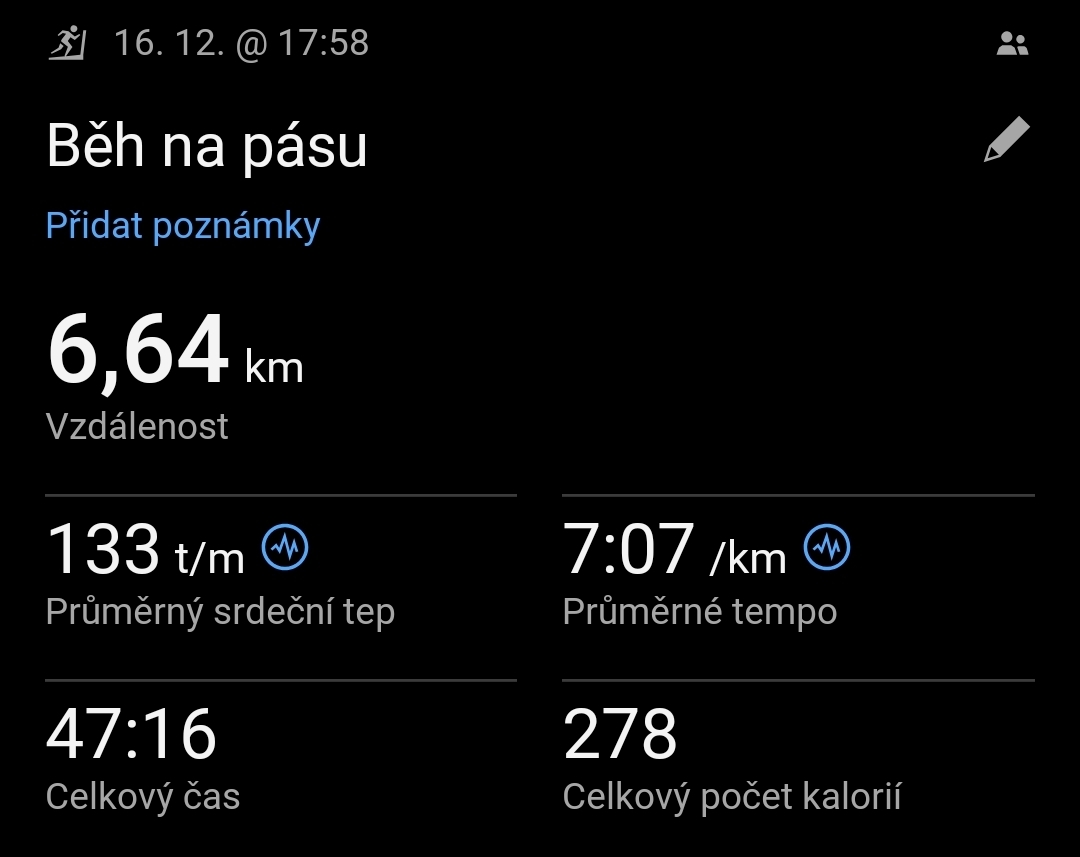Tap the average pace insight icon
Screen dimensions: 1080x857
coord(827,547)
